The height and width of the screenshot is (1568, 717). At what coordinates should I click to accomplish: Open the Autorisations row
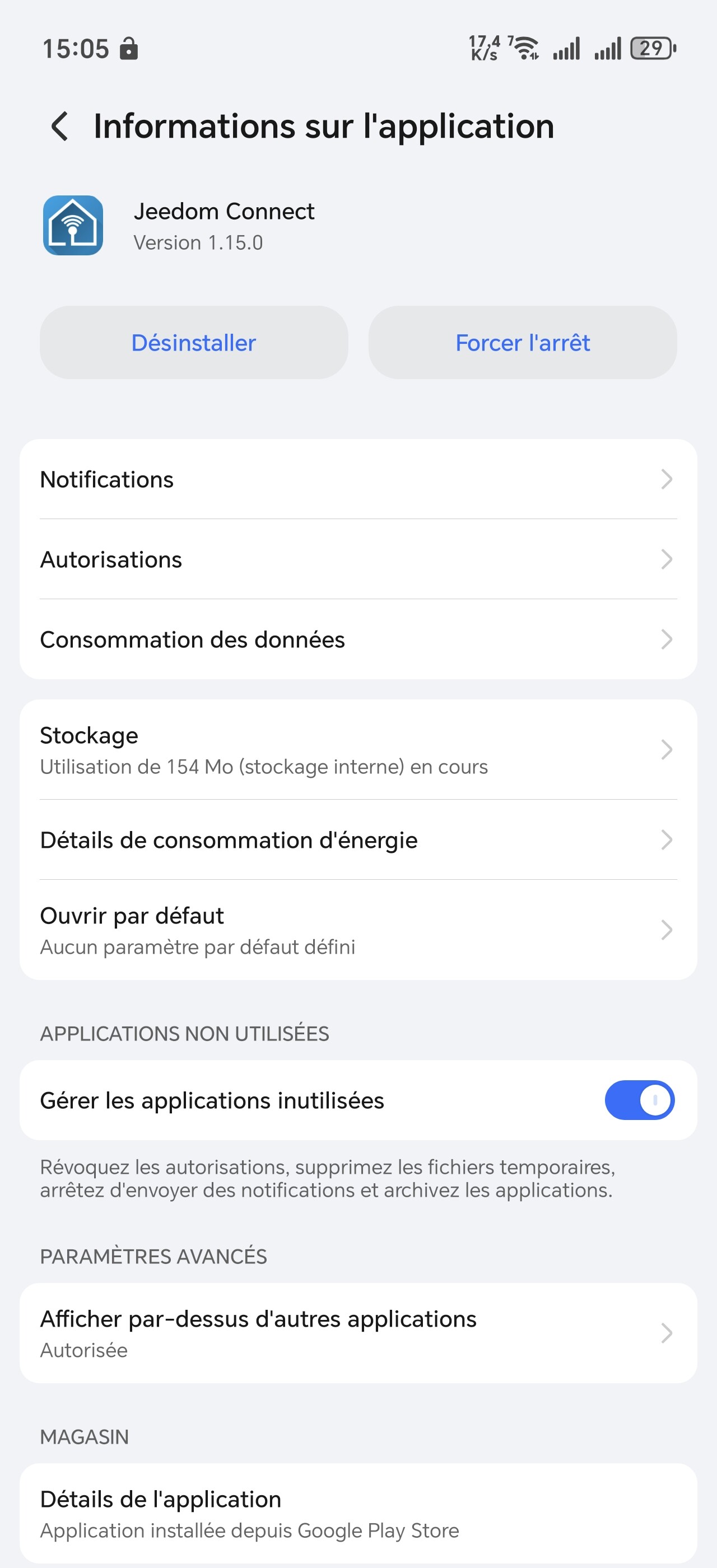358,559
